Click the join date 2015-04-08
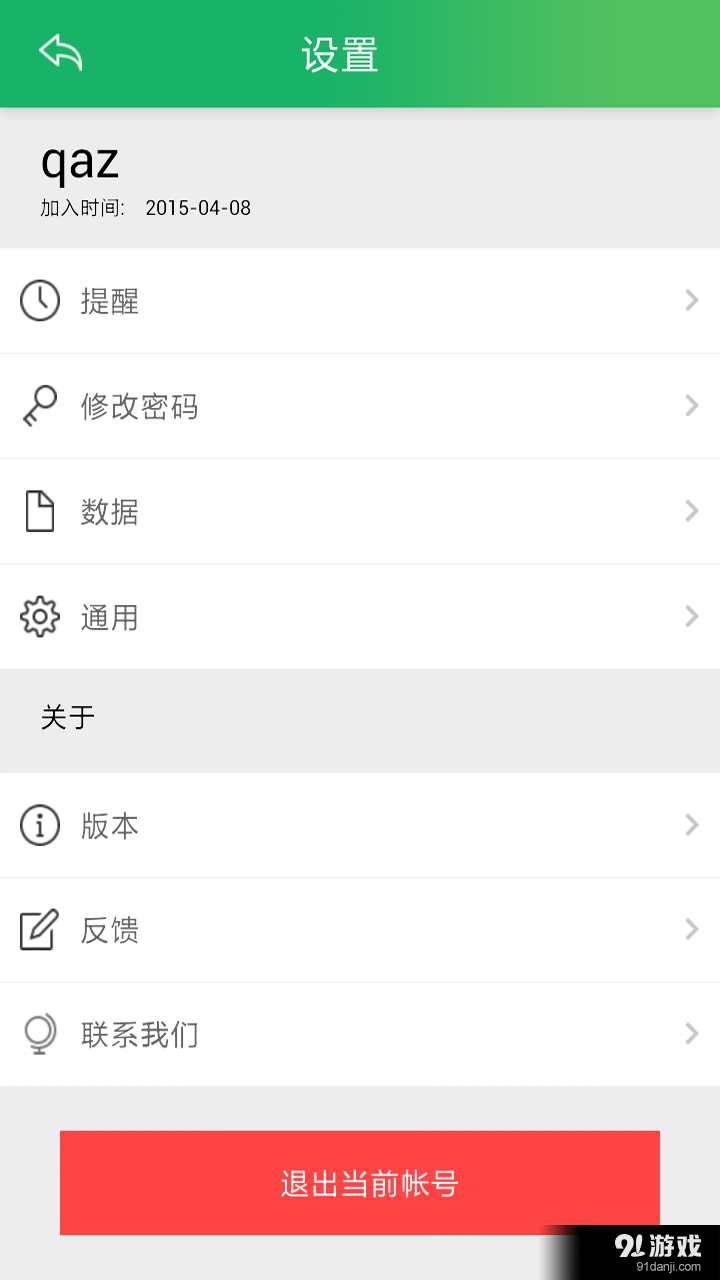This screenshot has width=720, height=1280. [x=198, y=208]
